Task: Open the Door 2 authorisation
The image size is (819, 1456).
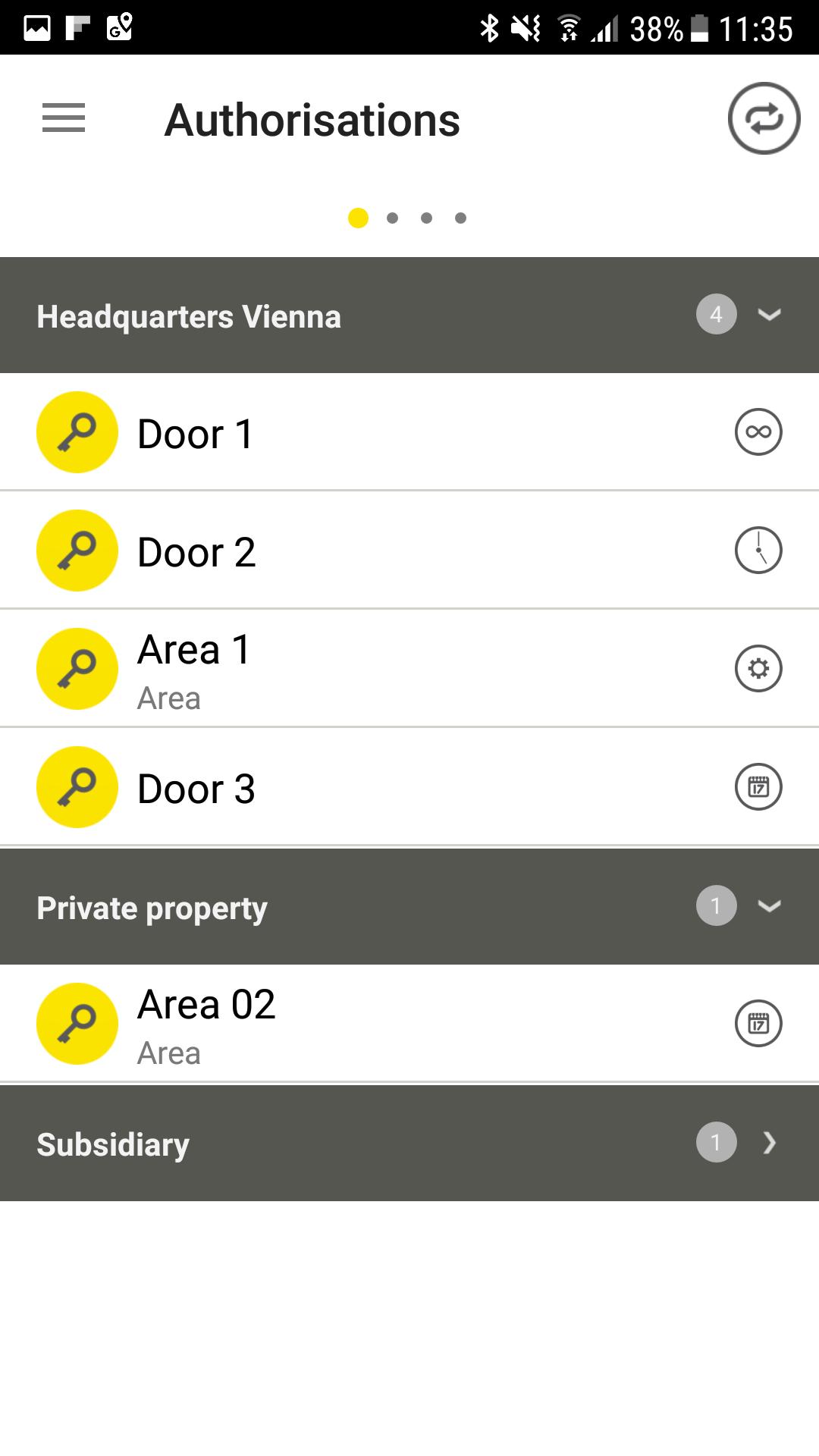Action: (x=409, y=551)
